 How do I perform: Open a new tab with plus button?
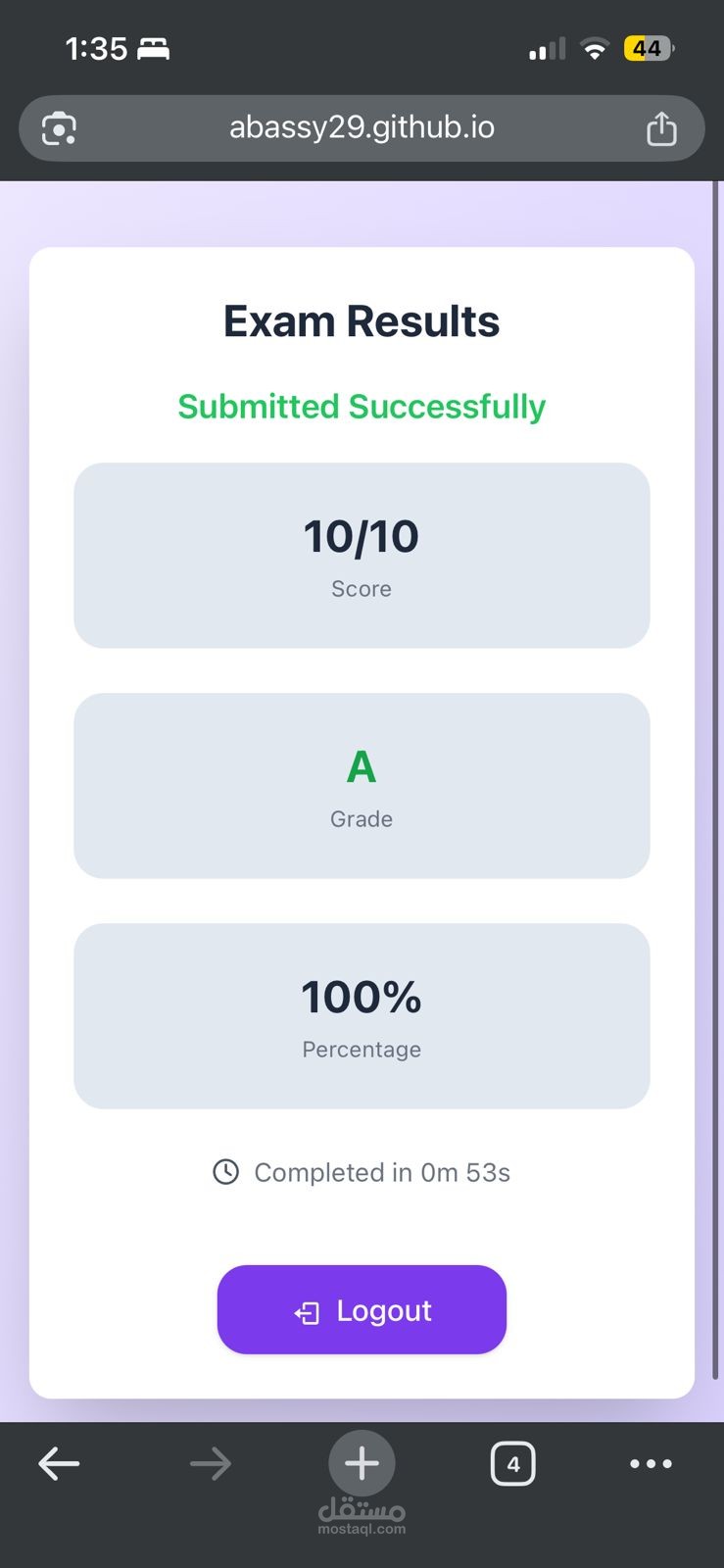click(362, 1463)
